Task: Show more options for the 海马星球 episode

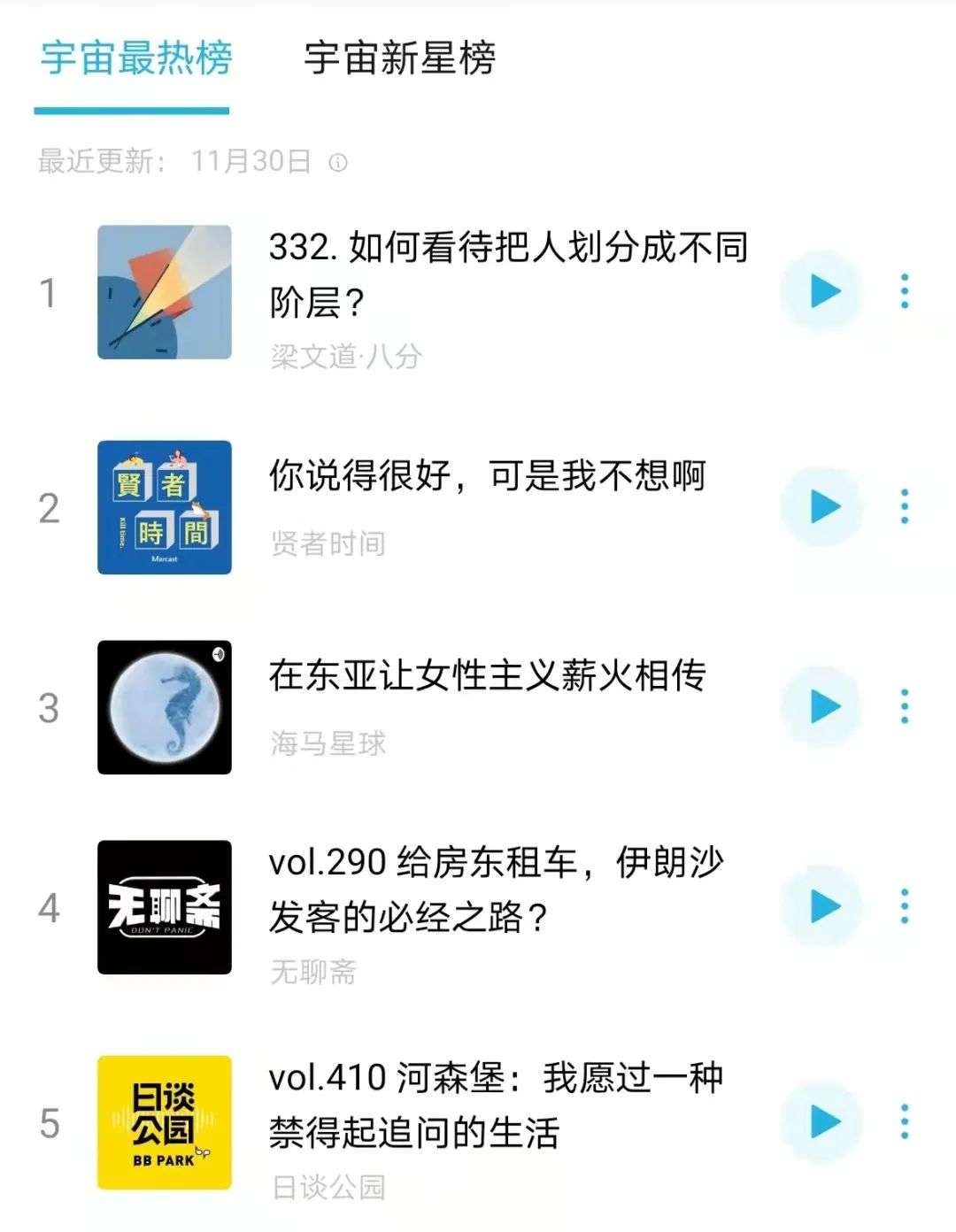Action: [x=904, y=706]
